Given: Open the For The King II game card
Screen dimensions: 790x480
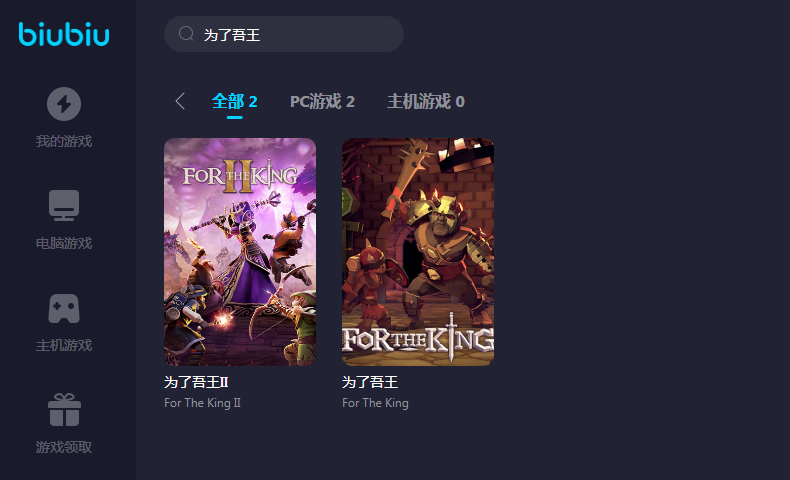Looking at the screenshot, I should click(240, 252).
